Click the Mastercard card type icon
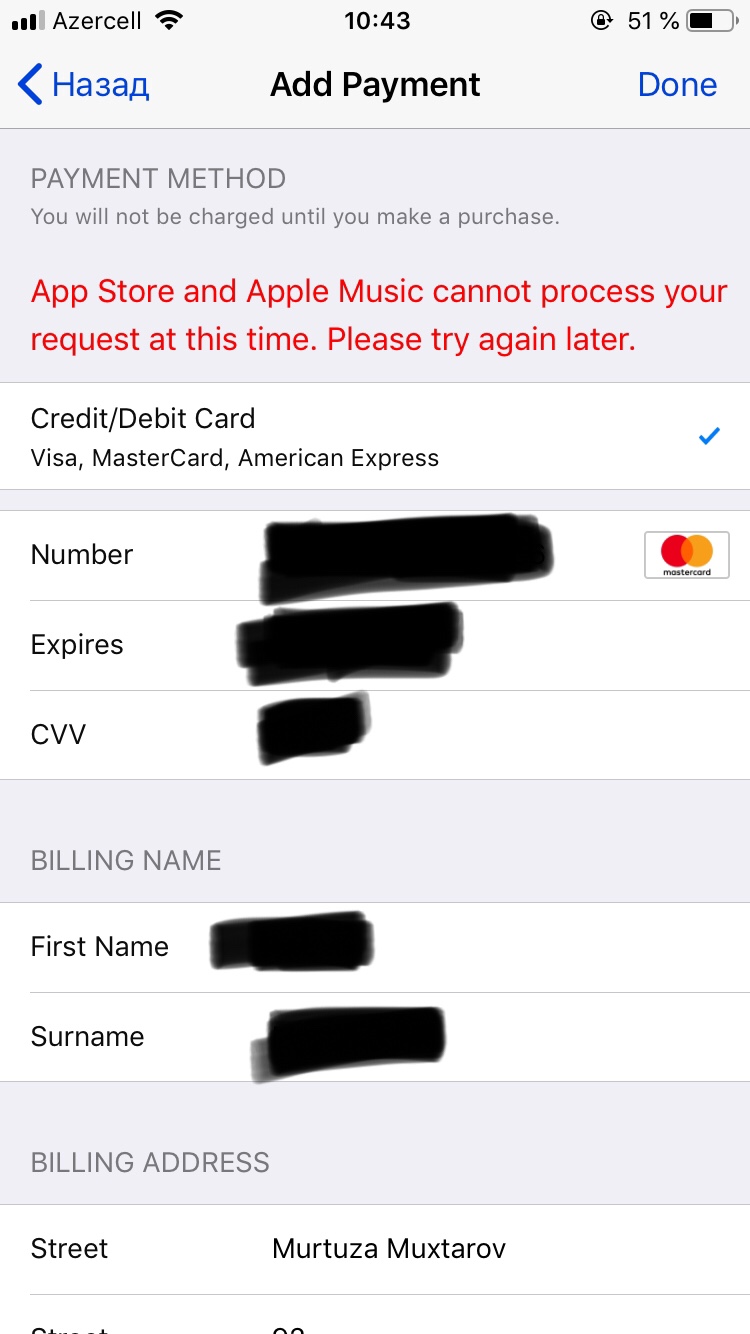This screenshot has height=1334, width=750. coord(686,554)
